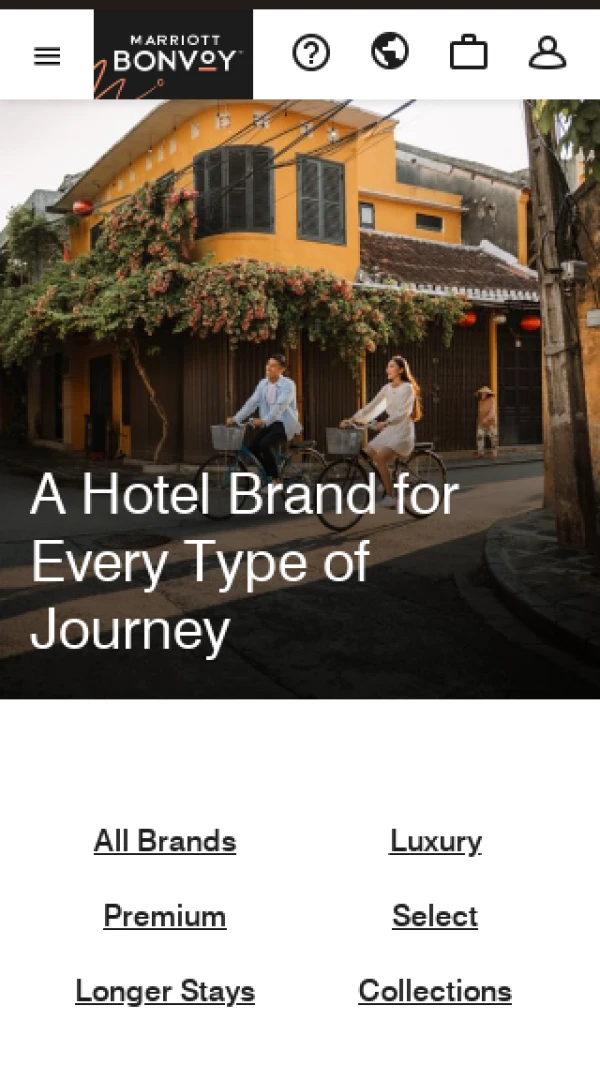The image size is (600, 1065).
Task: Open the Collections link
Action: pyautogui.click(x=435, y=991)
